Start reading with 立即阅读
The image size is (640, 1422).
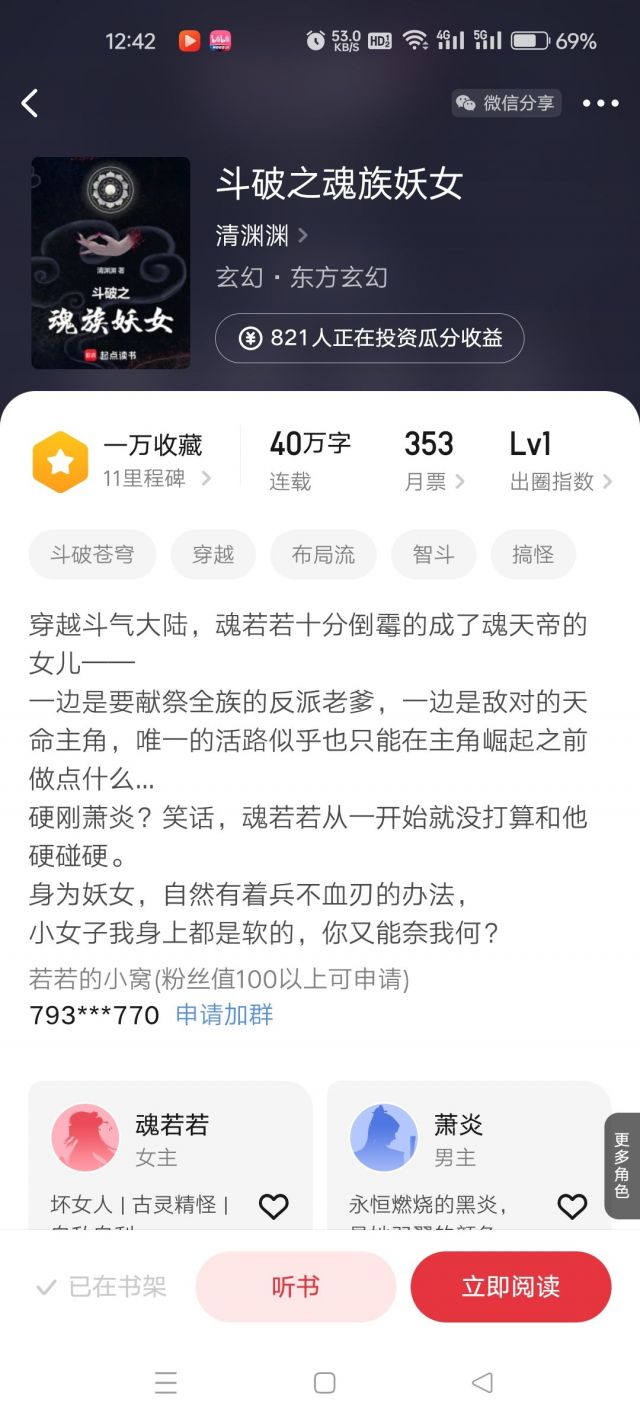510,1287
